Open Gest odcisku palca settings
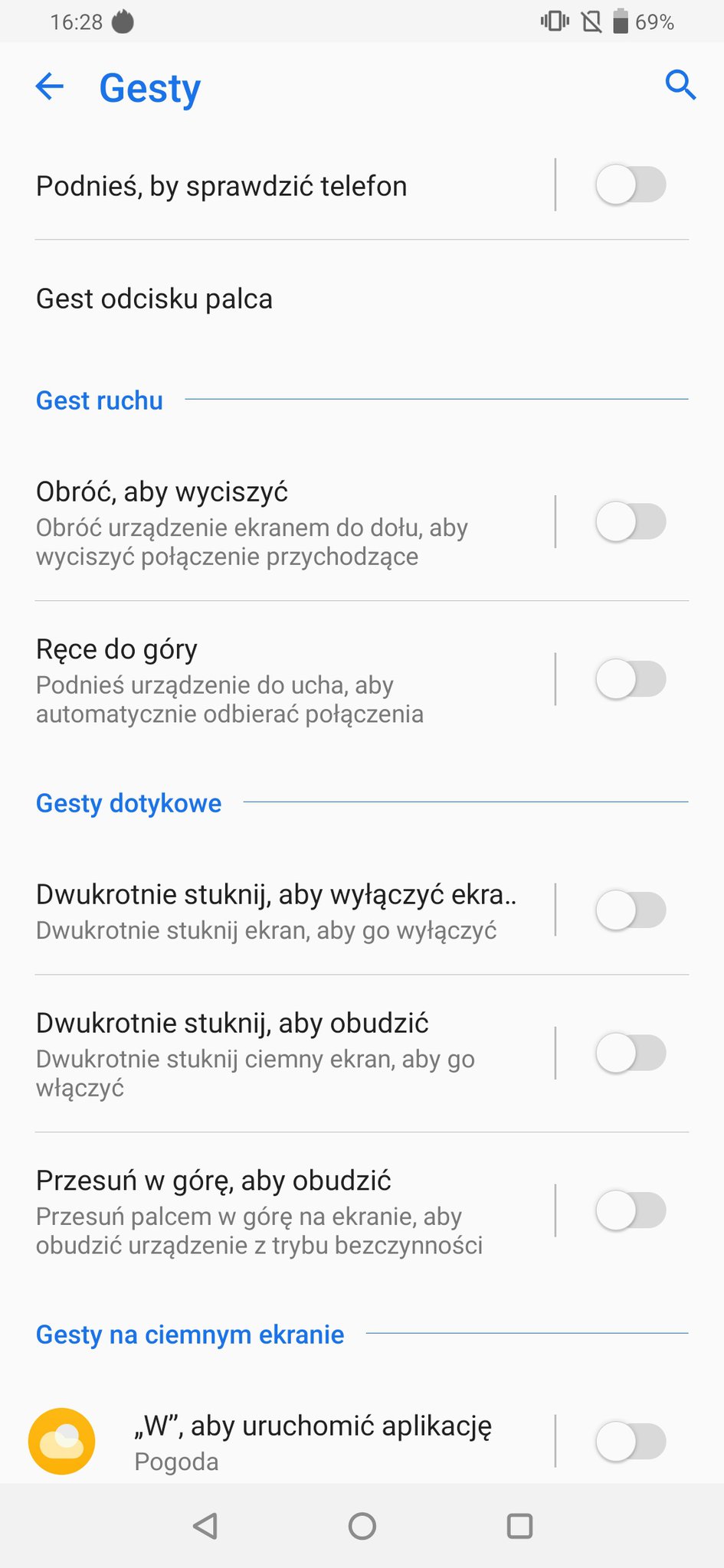Viewport: 724px width, 1568px height. (362, 299)
